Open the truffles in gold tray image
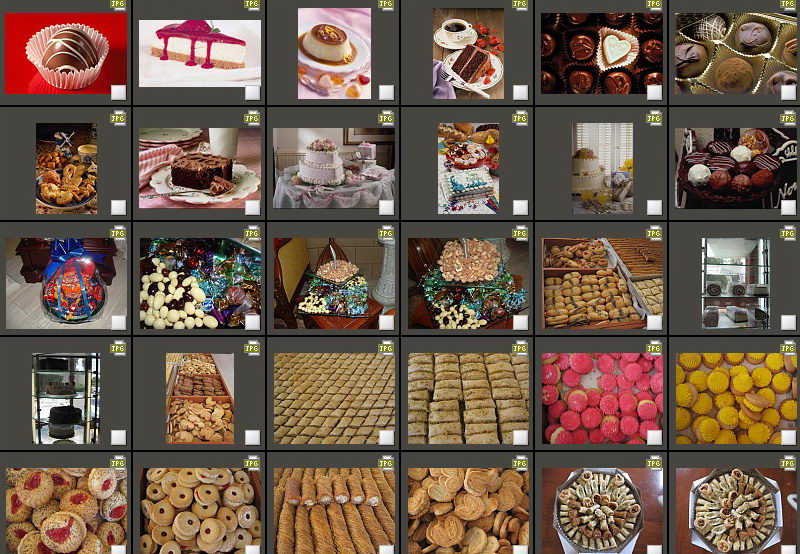Image resolution: width=800 pixels, height=554 pixels. pyautogui.click(x=735, y=54)
